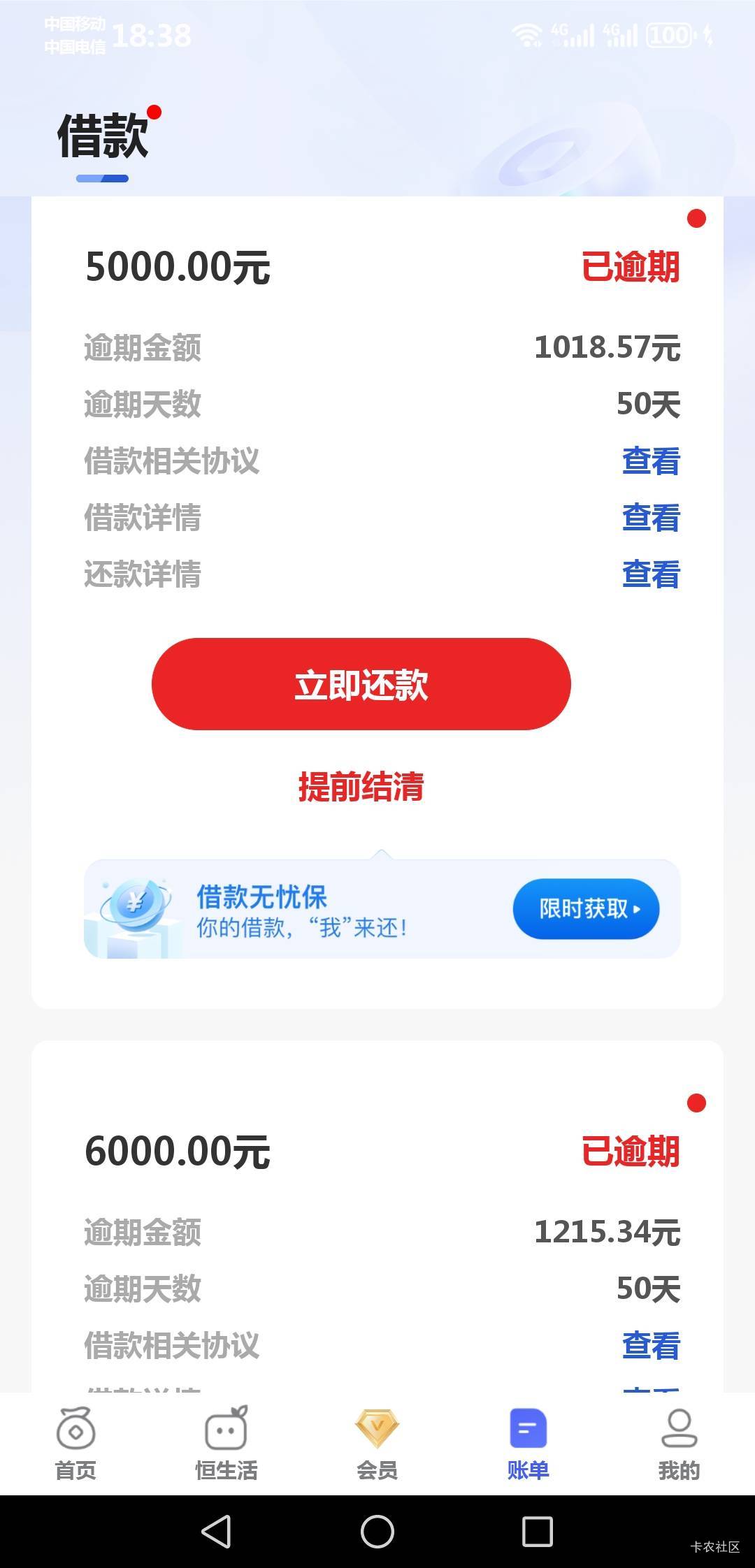Screen dimensions: 755x1568
Task: View 还款详情 for the 5000.00元 loan
Action: [650, 574]
